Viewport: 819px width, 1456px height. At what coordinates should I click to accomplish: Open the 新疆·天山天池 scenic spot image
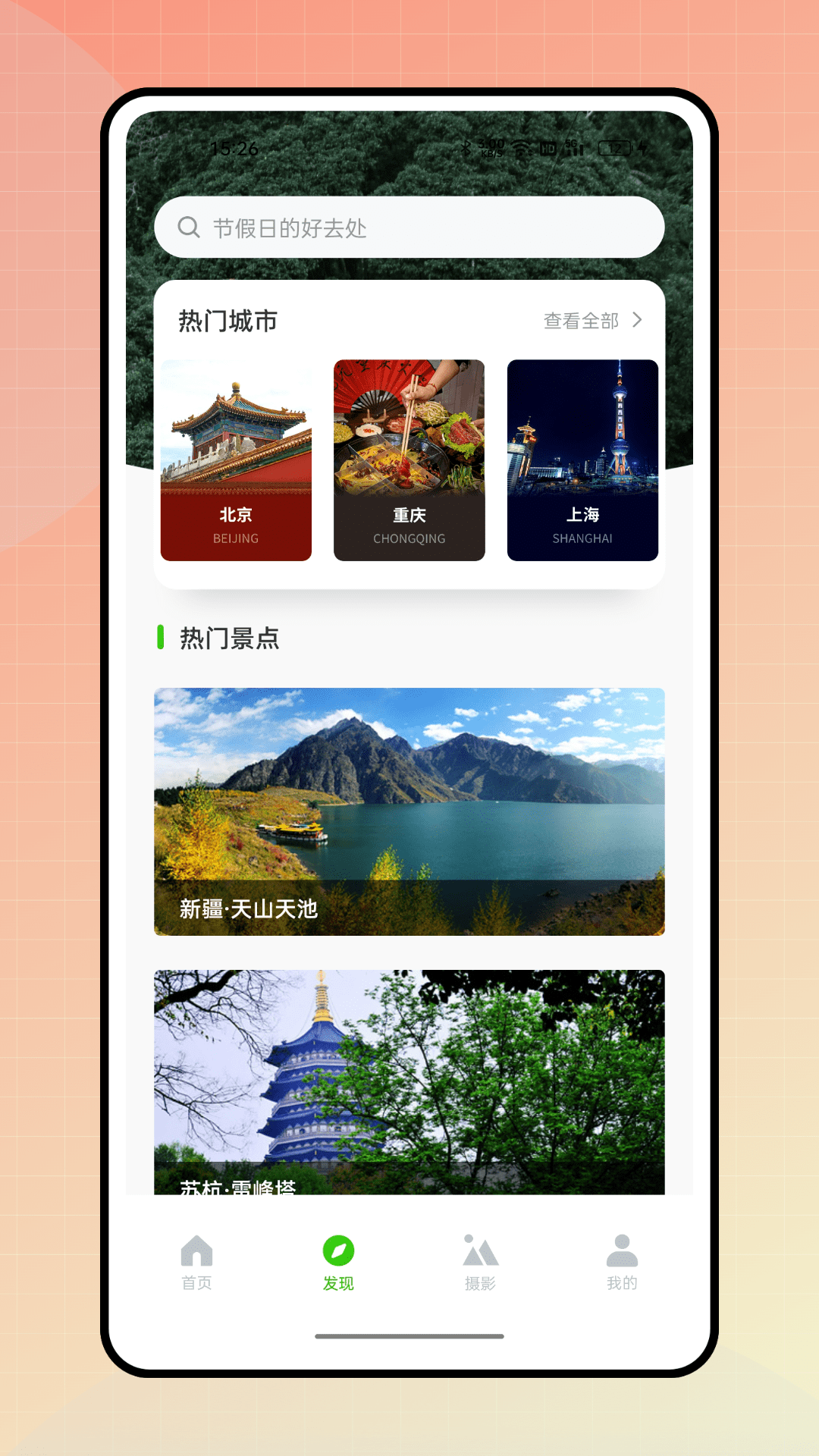(409, 811)
